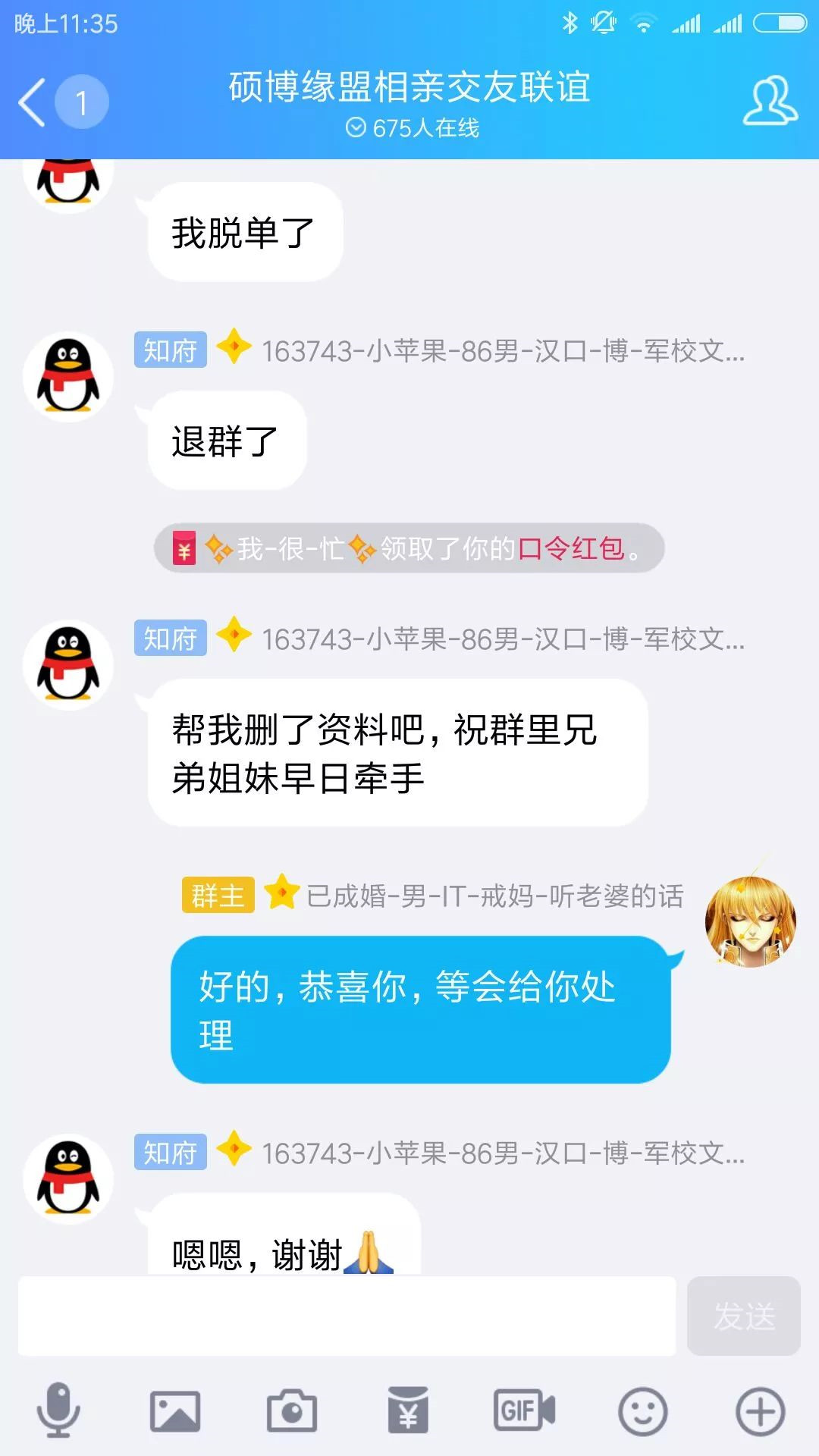Screen dimensions: 819x1456
Task: Open the group members profile icon
Action: pyautogui.click(x=770, y=101)
